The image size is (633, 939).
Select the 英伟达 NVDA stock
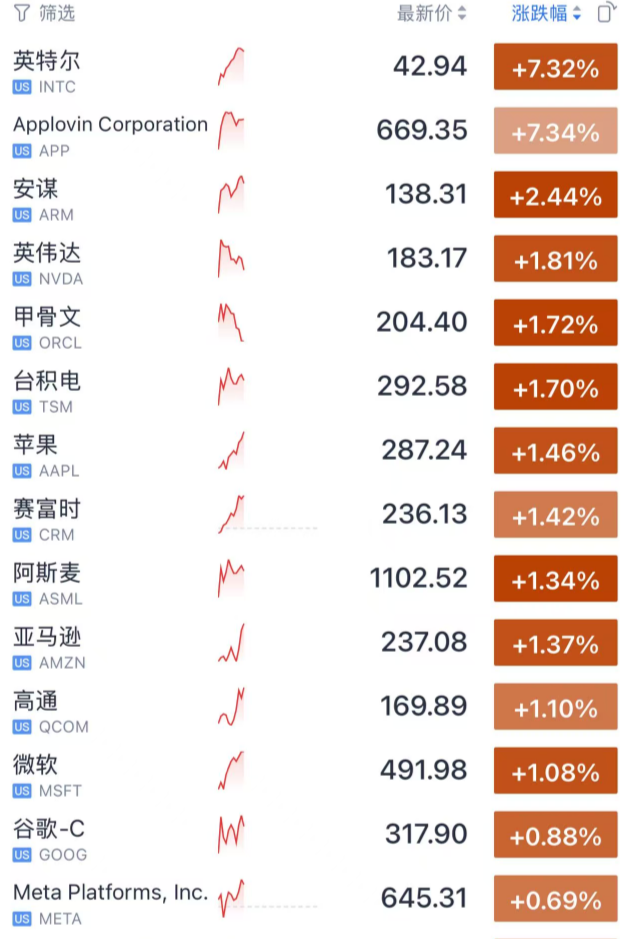[48, 261]
